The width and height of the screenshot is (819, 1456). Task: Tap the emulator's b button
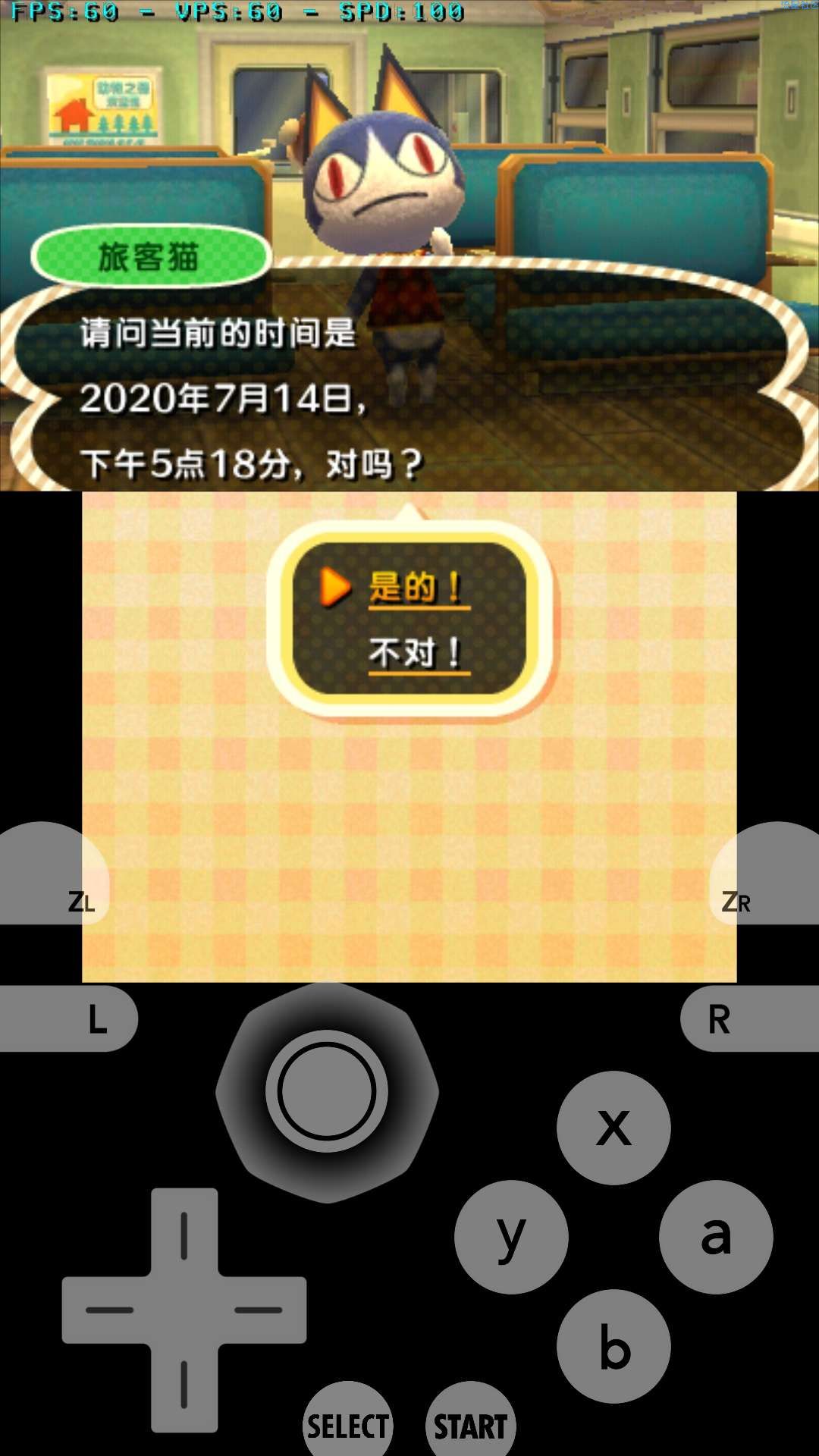[x=613, y=1346]
